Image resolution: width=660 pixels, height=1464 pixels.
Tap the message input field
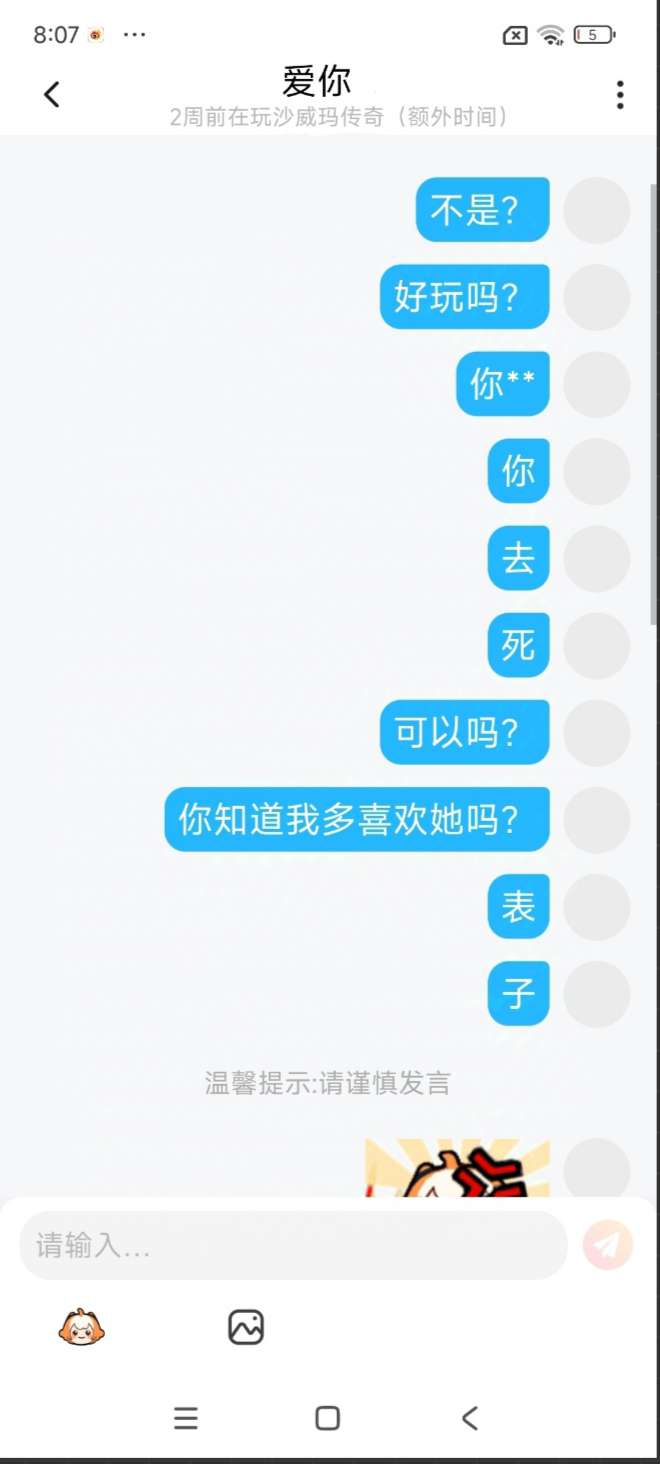[293, 1245]
